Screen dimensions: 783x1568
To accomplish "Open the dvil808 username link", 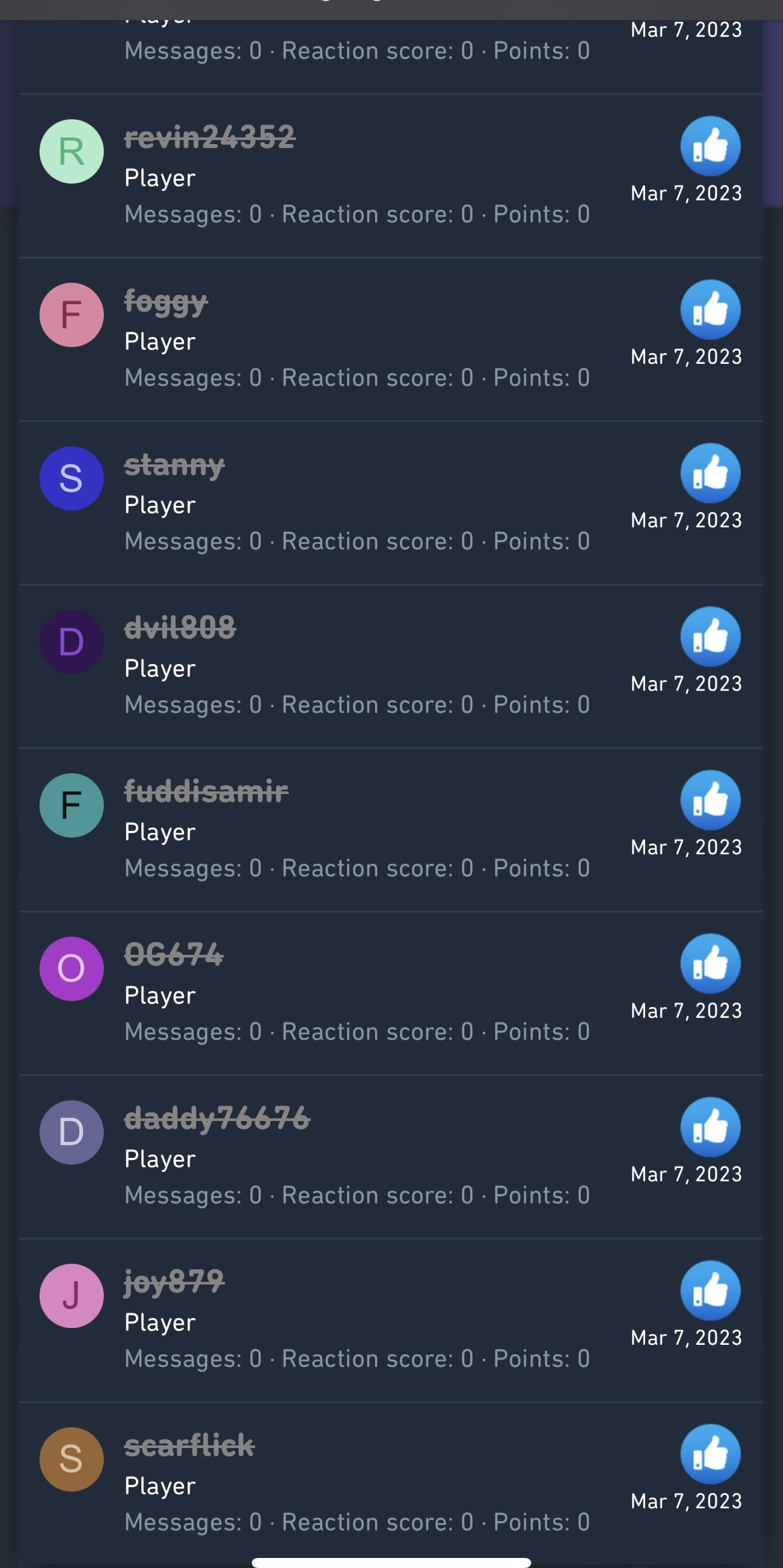I will (x=180, y=628).
